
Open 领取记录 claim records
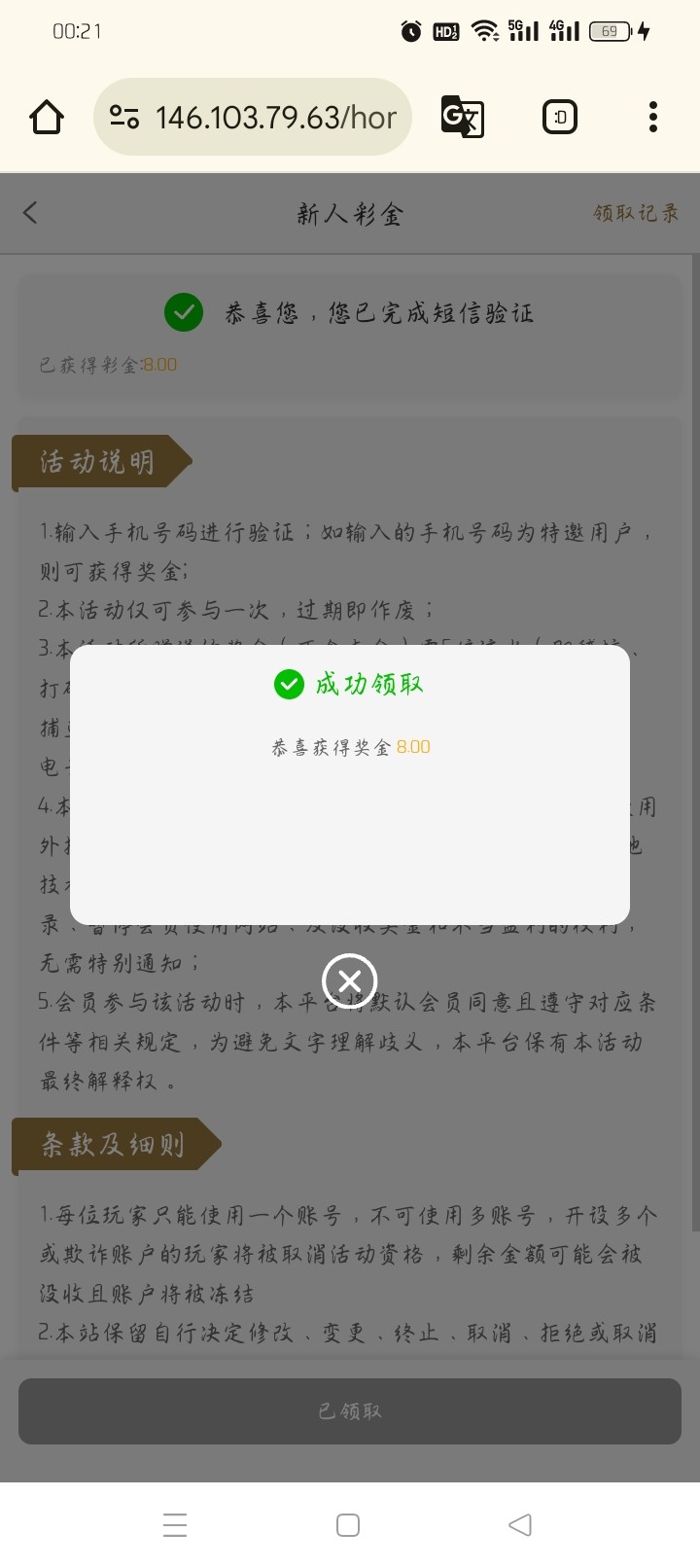(636, 213)
